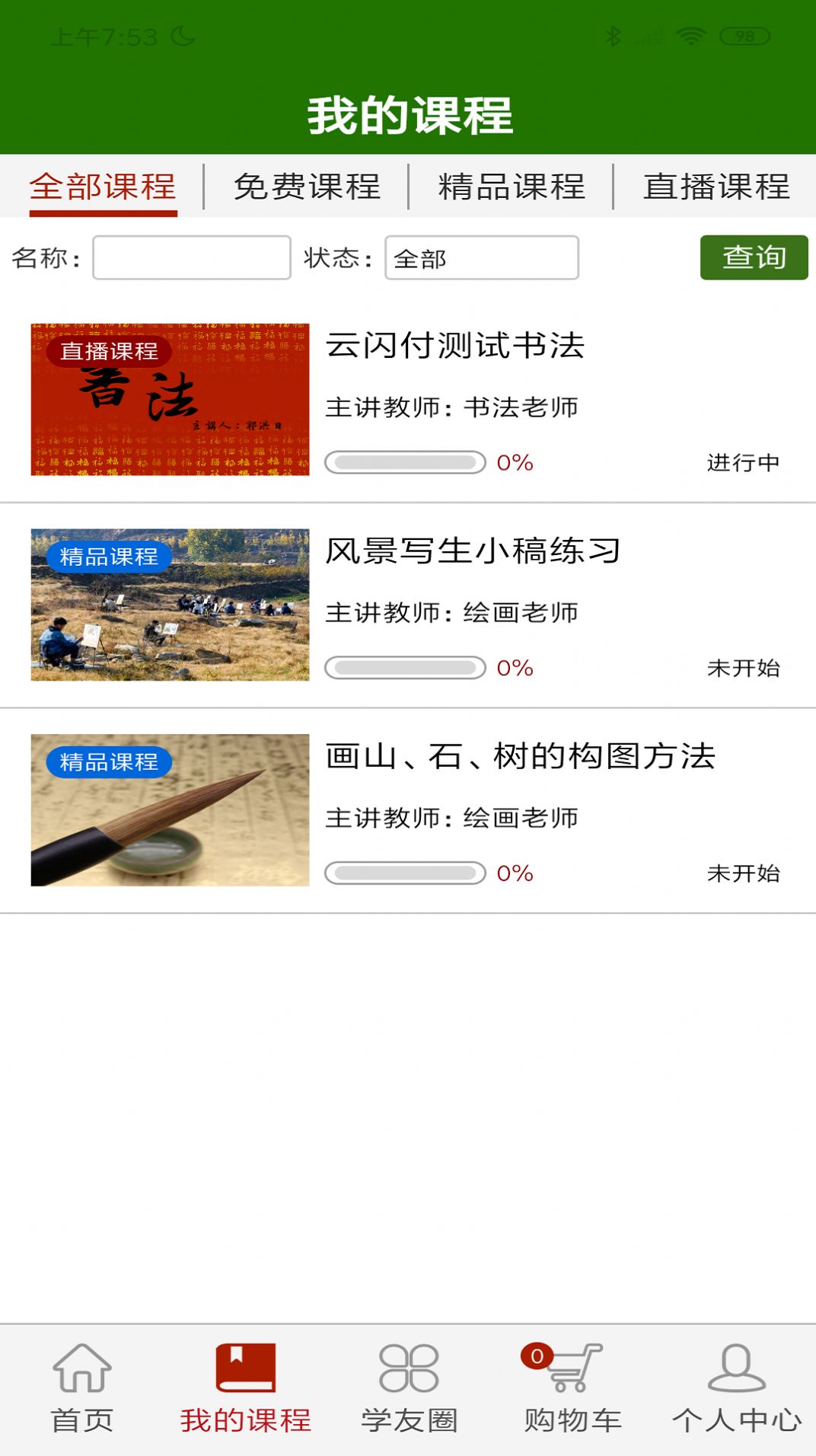816x1456 pixels.
Task: Tap the progress bar showing 0% for 风景写生小稿练习
Action: [405, 666]
